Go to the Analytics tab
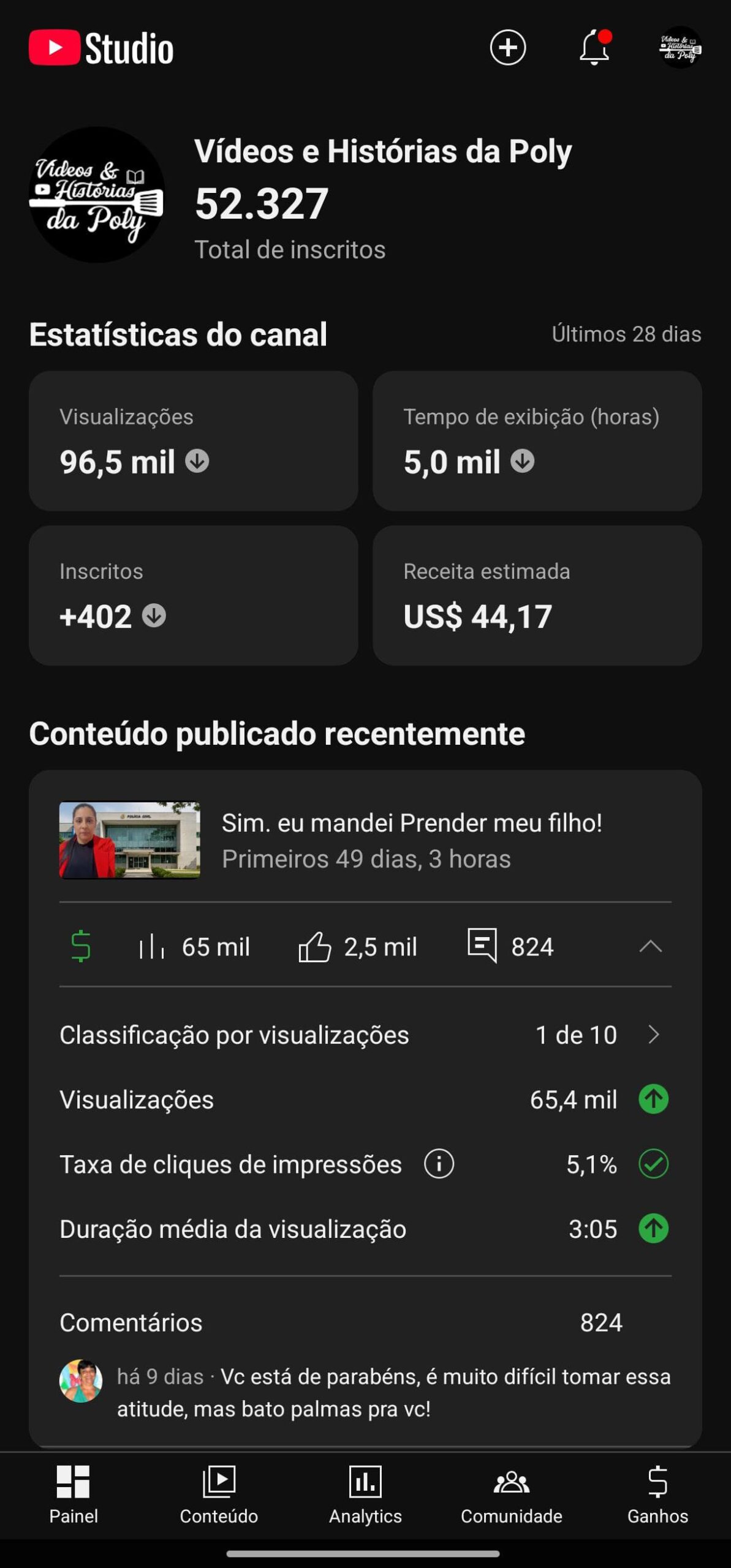Image resolution: width=731 pixels, height=1568 pixels. pos(365,1493)
